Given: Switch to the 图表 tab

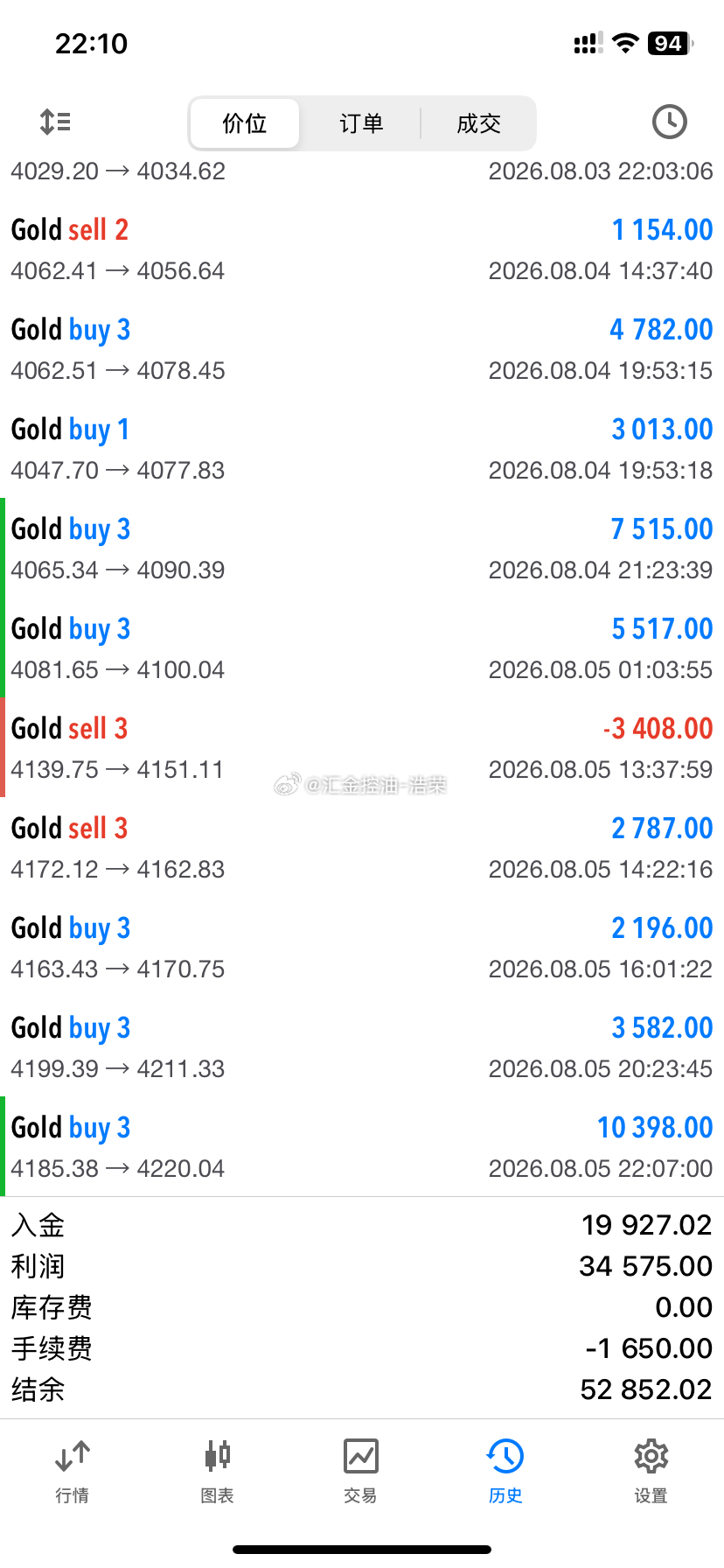Looking at the screenshot, I should [x=217, y=1472].
